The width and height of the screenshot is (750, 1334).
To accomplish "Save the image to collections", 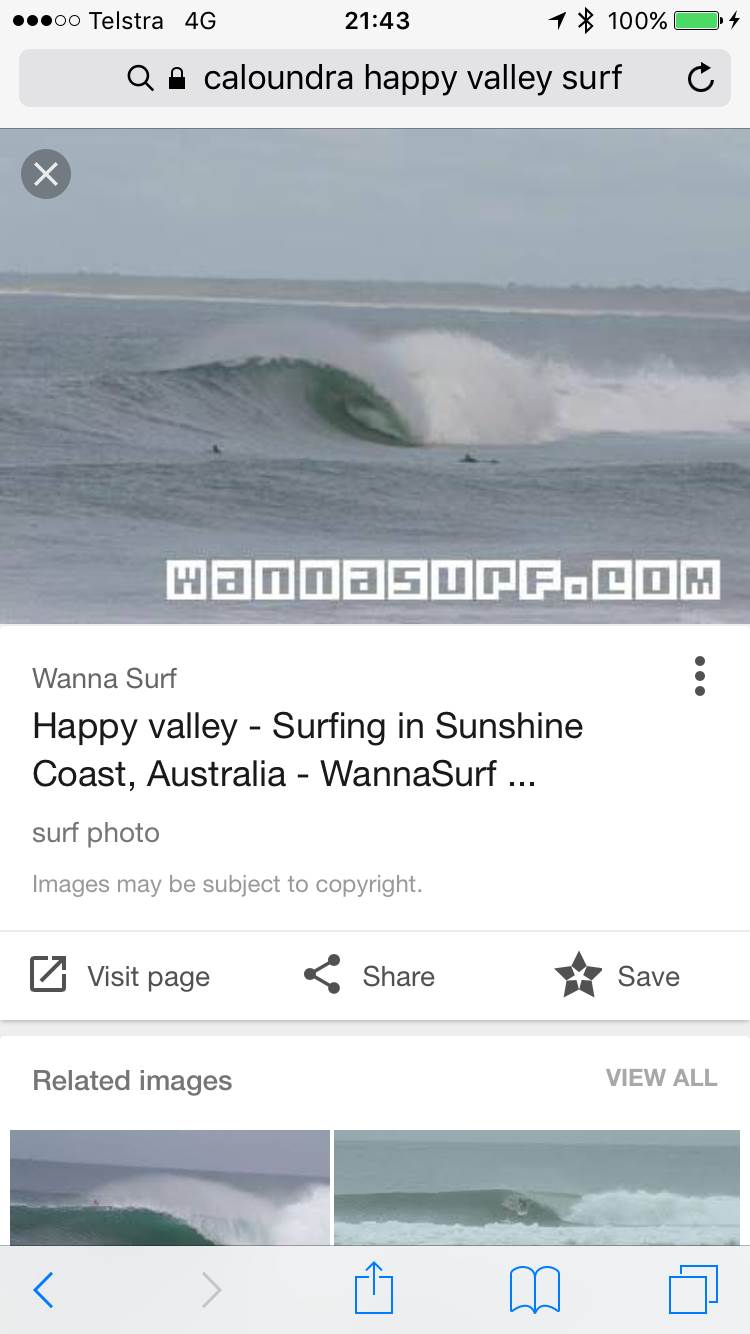I will (x=618, y=976).
